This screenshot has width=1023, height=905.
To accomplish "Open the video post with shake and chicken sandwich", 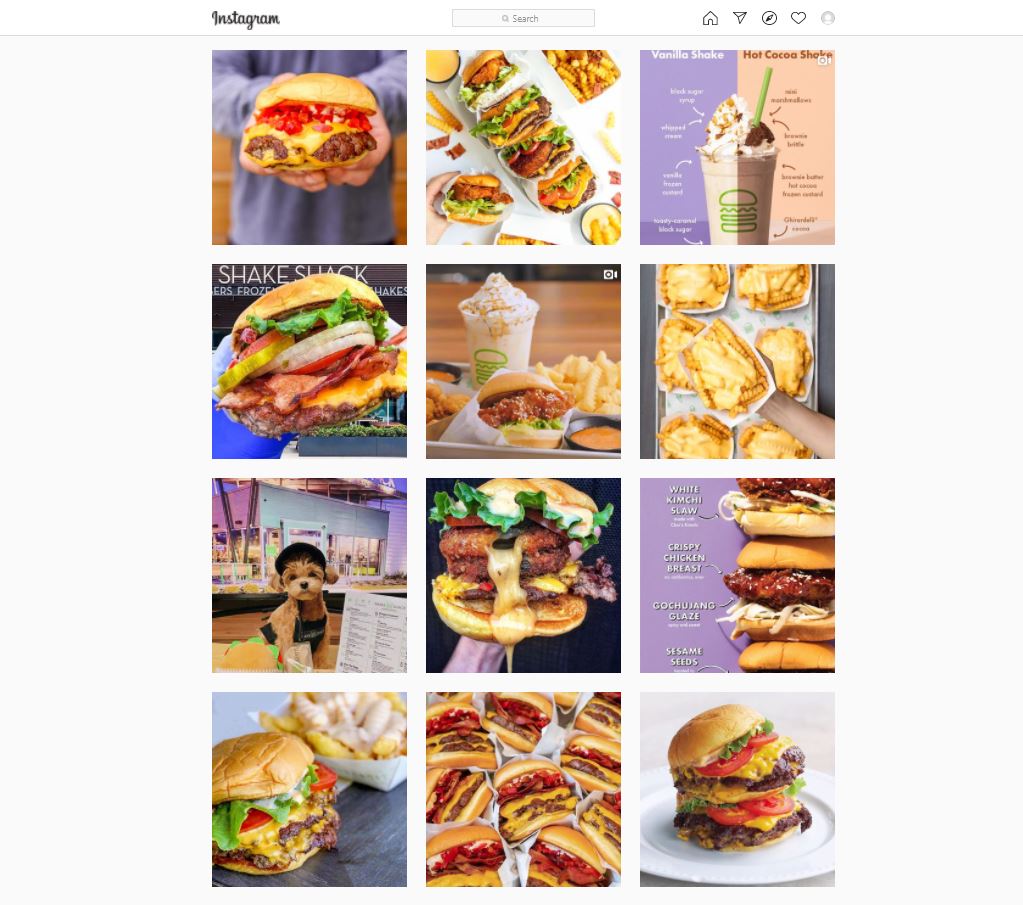I will (523, 361).
